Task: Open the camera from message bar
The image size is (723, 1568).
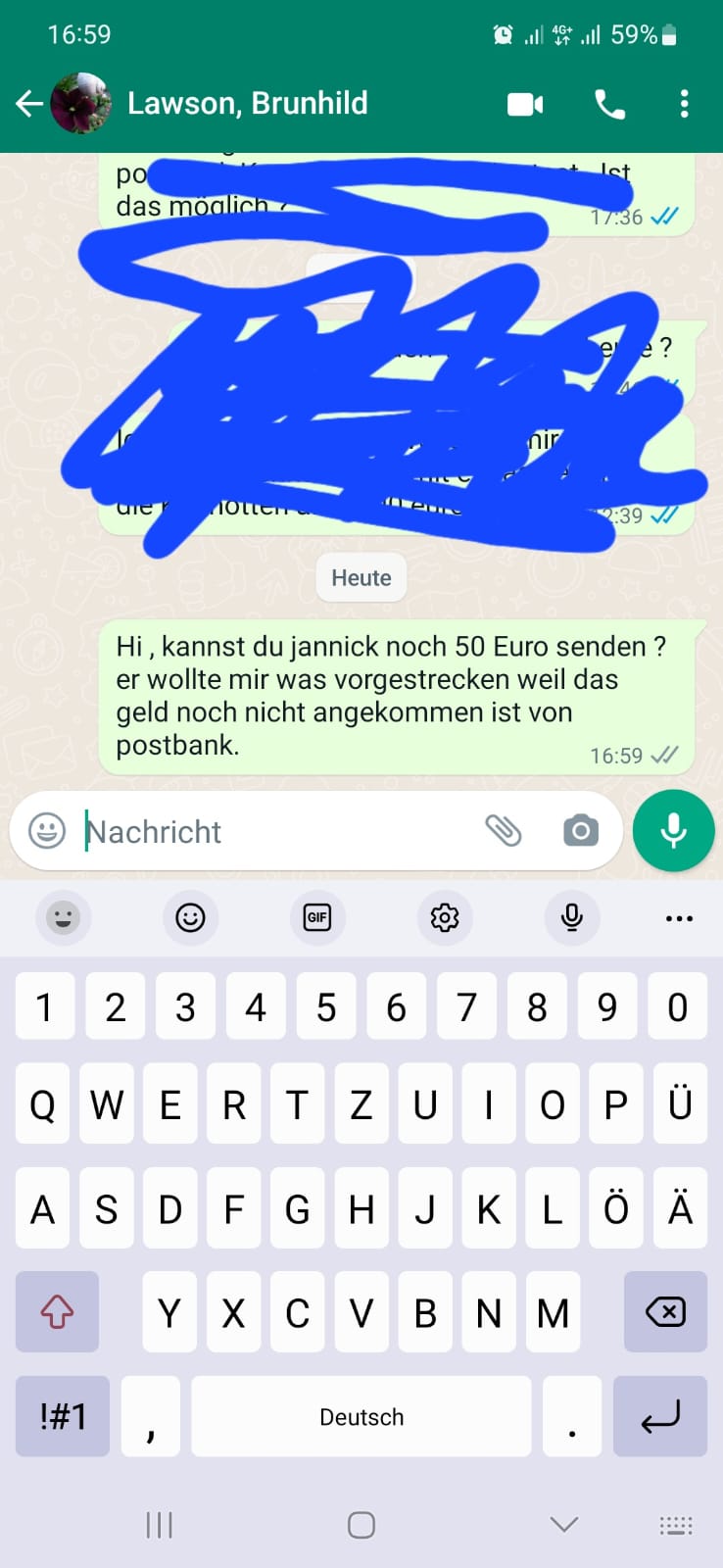Action: click(580, 831)
